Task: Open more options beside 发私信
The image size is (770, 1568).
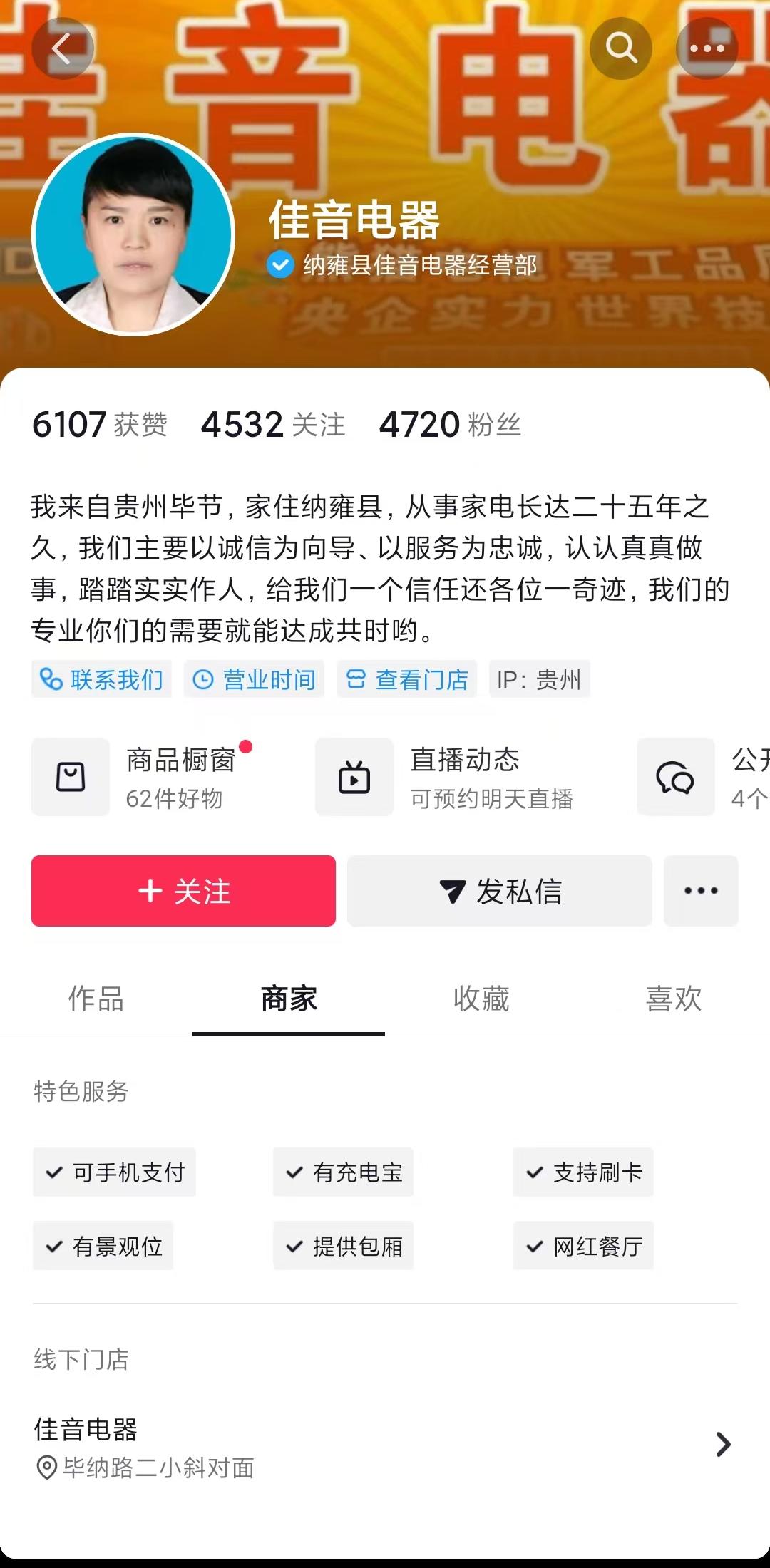Action: pyautogui.click(x=701, y=891)
